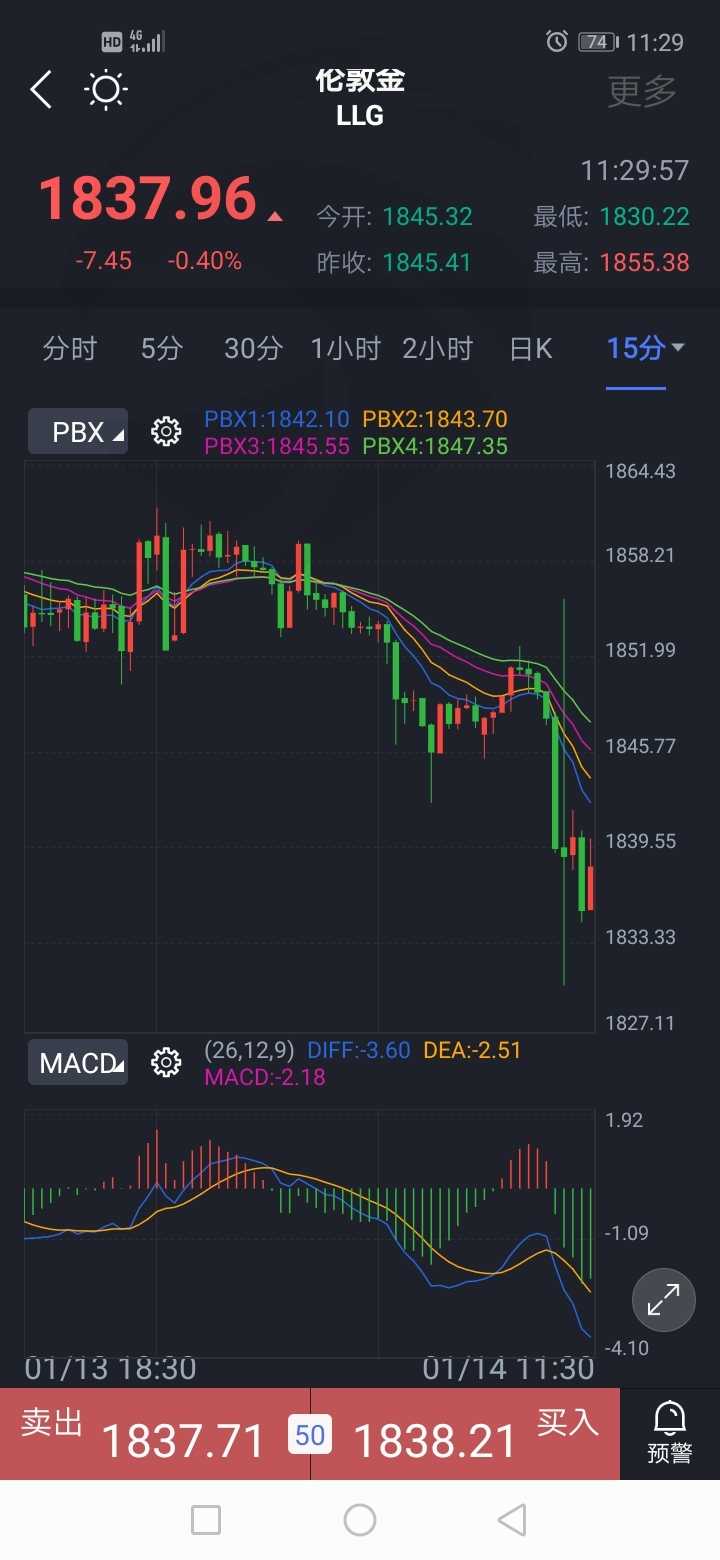Expand the chart to fullscreen
Screen dimensions: 720x1560
coord(663,1299)
